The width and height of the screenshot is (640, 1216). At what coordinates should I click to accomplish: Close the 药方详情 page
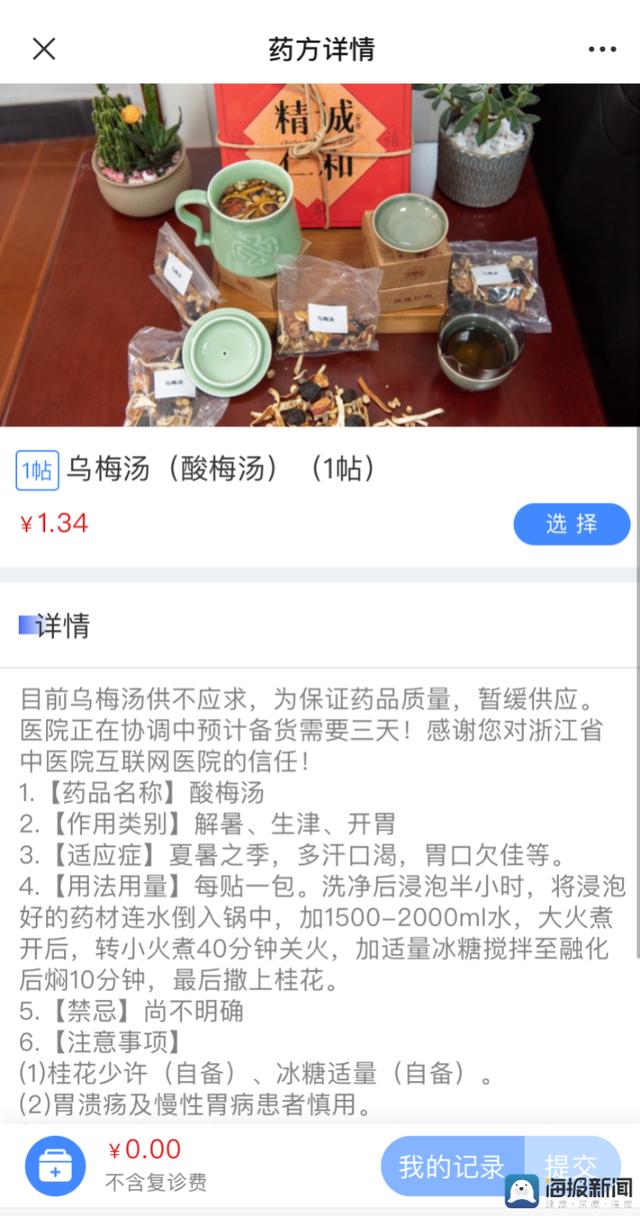[44, 49]
